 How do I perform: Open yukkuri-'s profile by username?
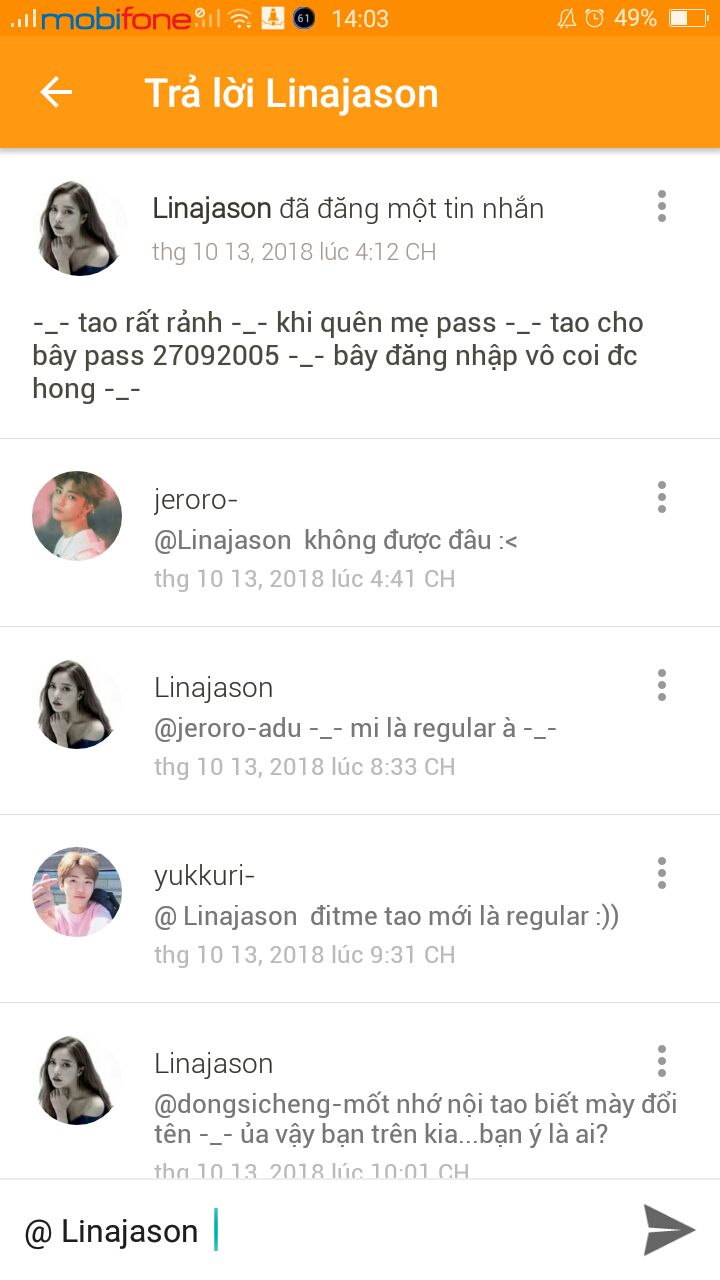(204, 876)
